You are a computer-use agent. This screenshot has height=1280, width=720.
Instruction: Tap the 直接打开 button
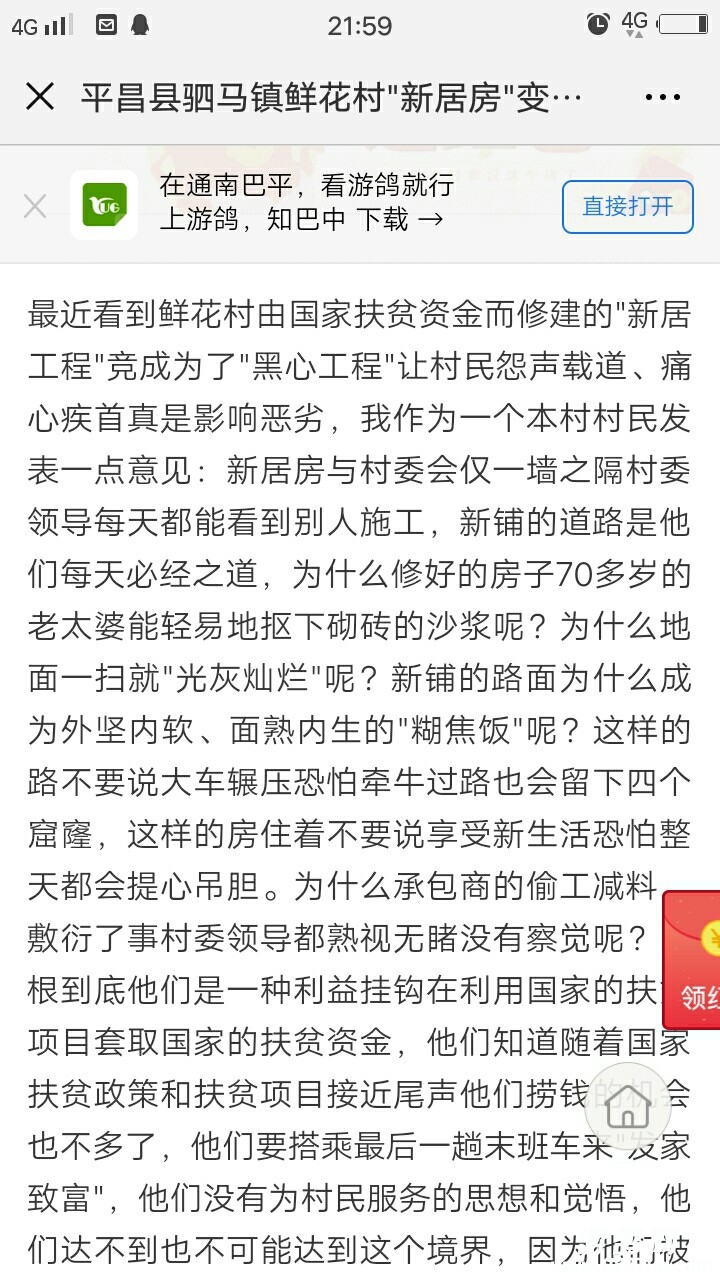pos(627,207)
